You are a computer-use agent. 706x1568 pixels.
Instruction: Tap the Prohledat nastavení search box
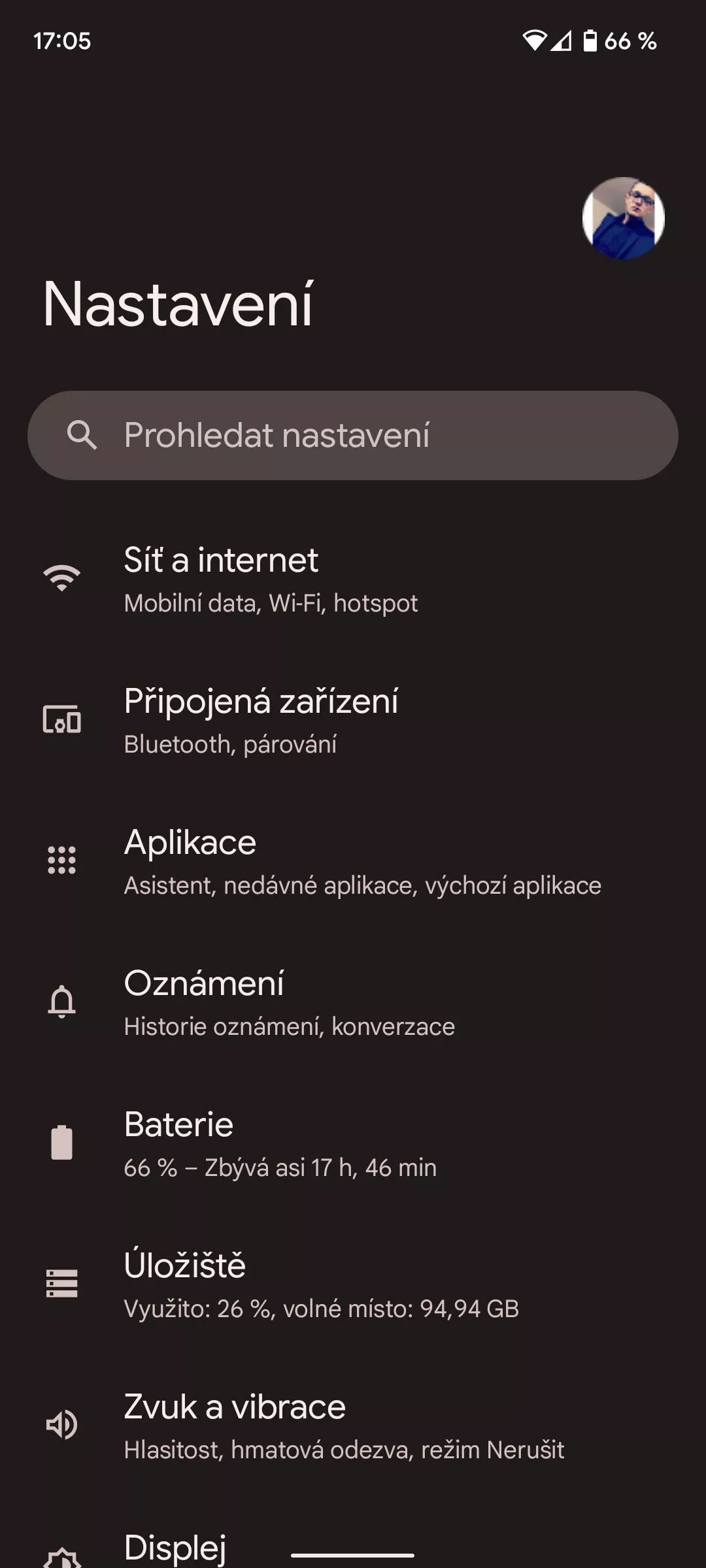point(353,435)
